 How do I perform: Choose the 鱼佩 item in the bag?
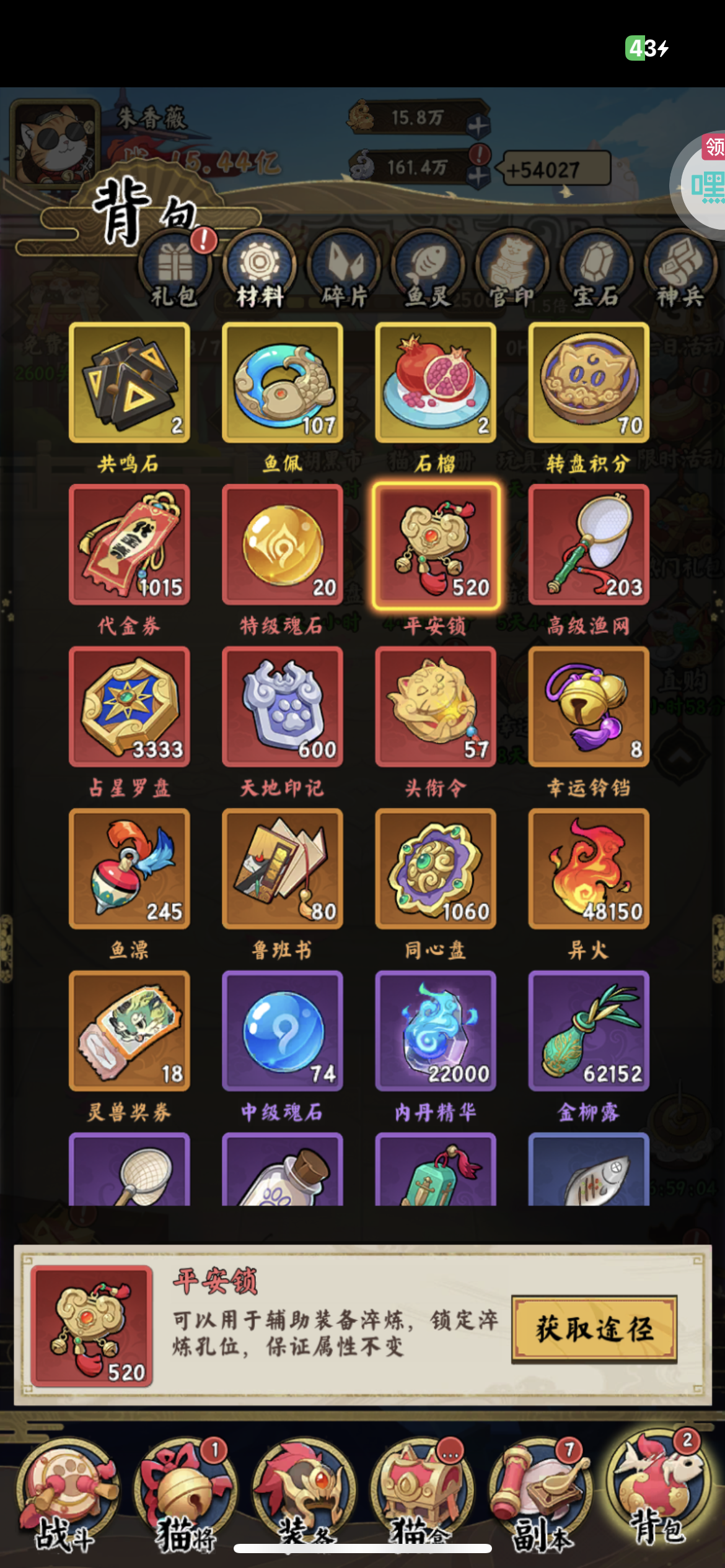(282, 383)
